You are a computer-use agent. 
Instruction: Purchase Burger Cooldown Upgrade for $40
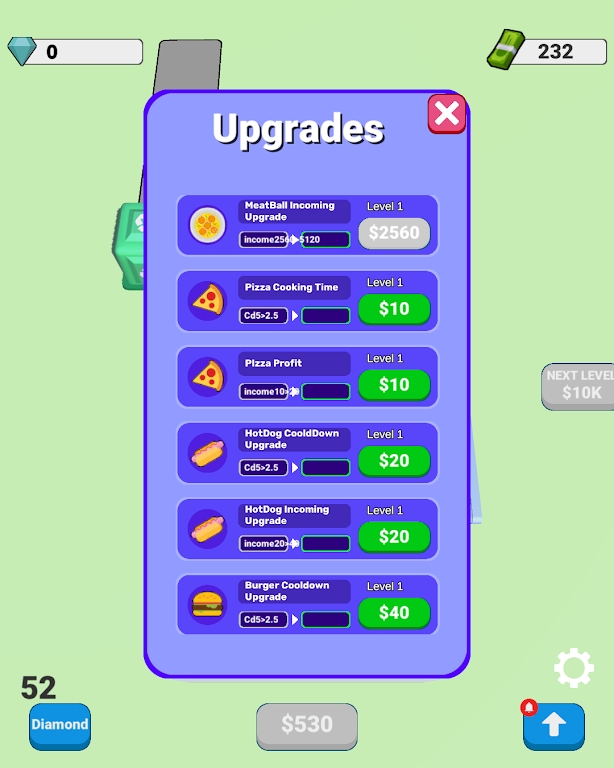tap(394, 613)
